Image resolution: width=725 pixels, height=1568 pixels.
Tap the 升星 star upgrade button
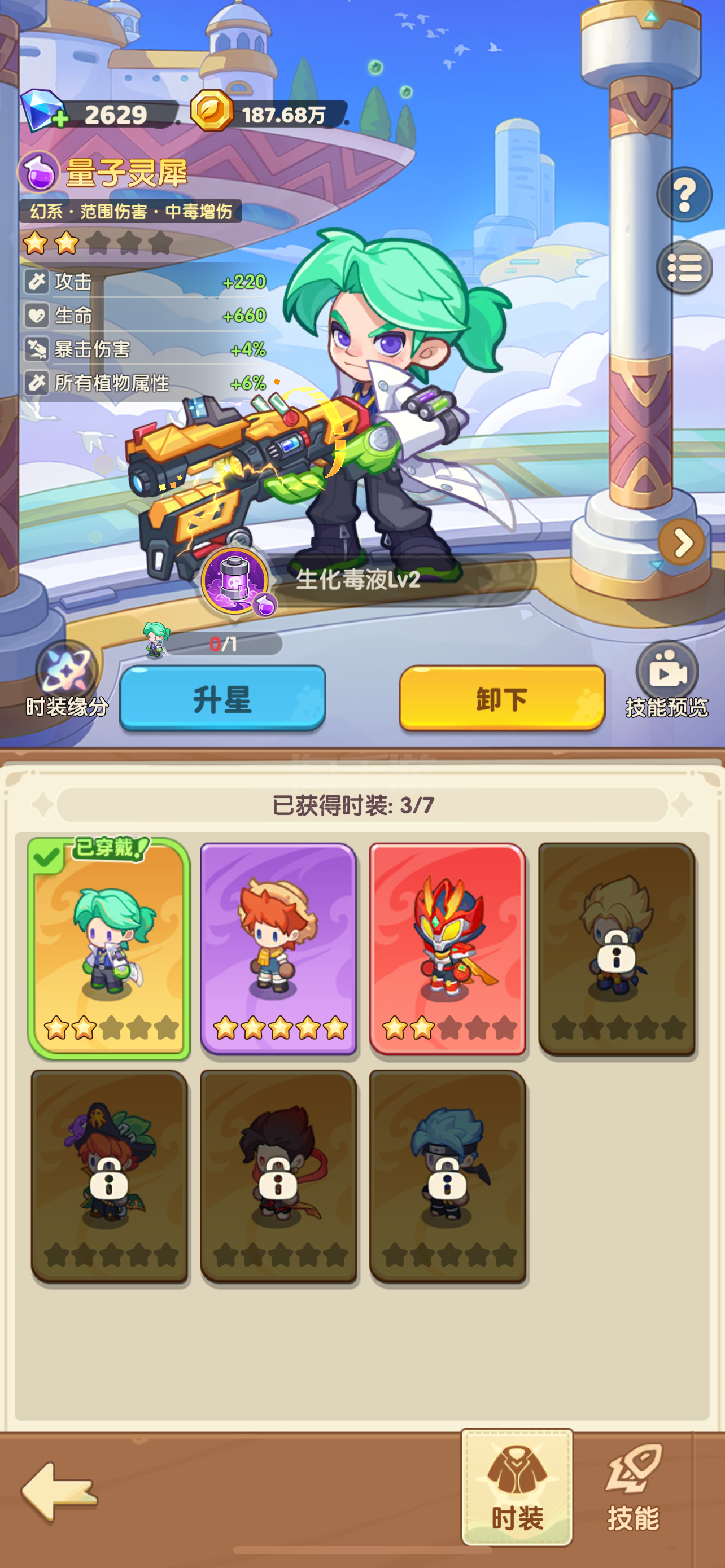coord(223,698)
